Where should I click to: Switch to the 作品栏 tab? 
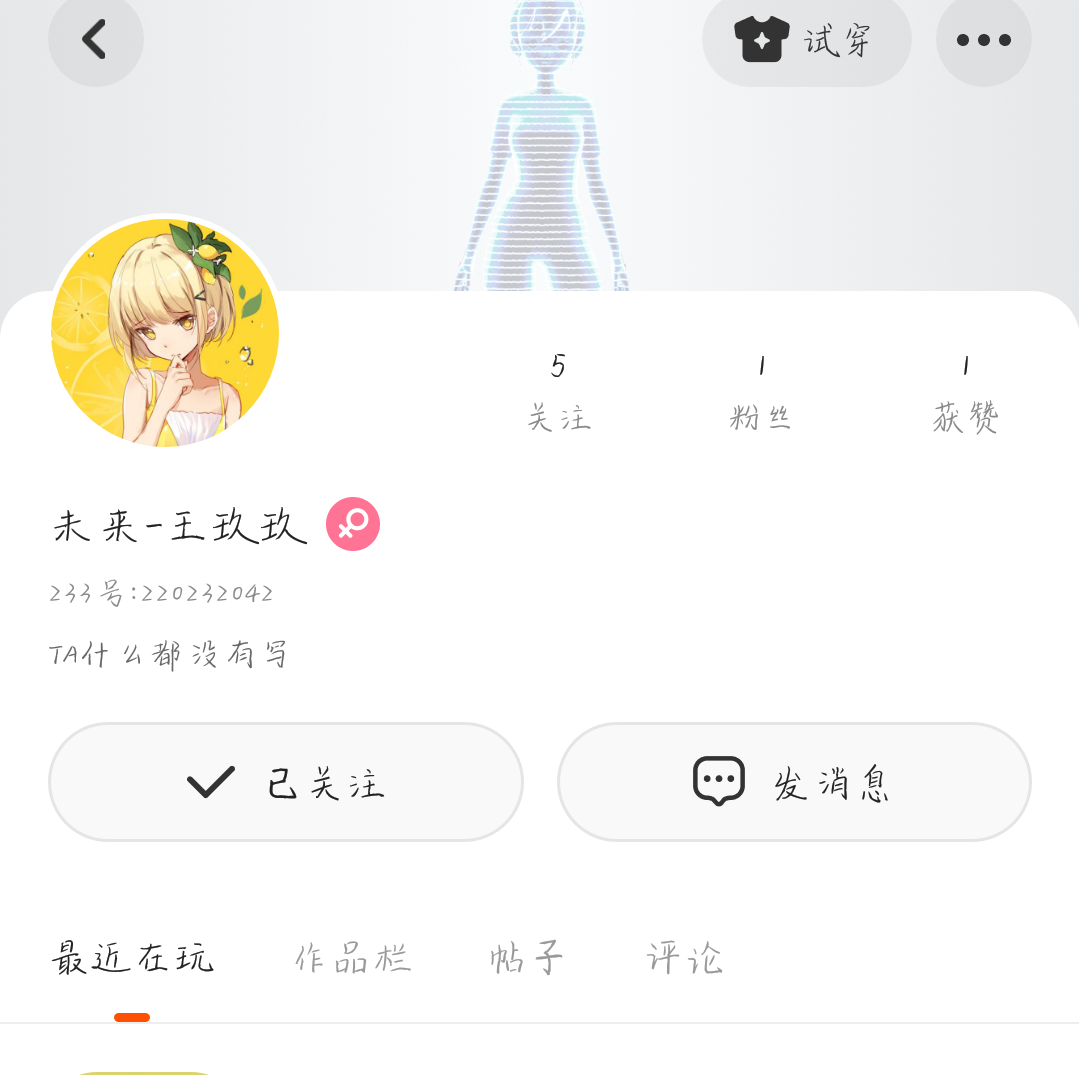(x=352, y=958)
